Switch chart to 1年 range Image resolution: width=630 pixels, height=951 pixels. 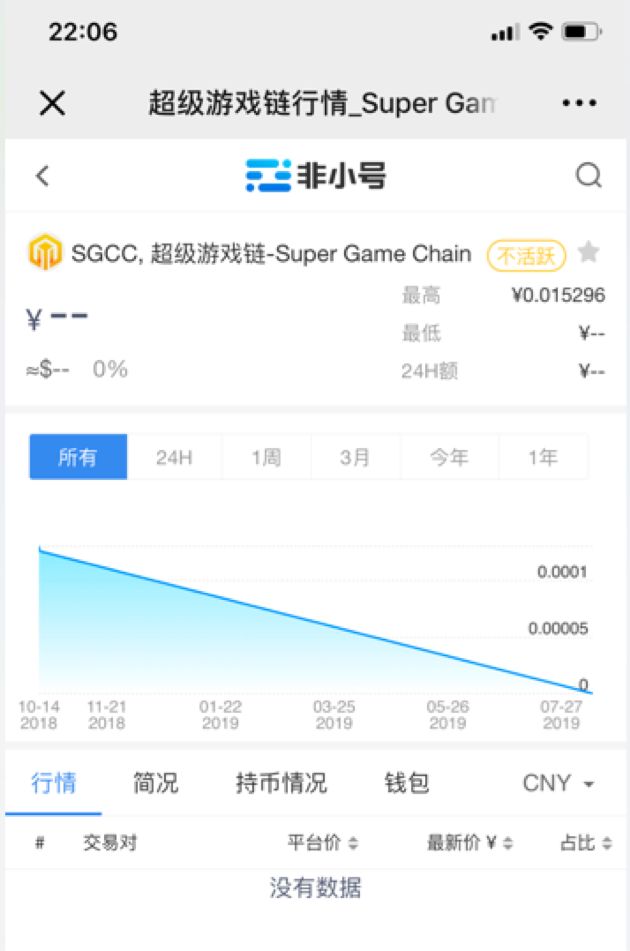click(x=543, y=457)
